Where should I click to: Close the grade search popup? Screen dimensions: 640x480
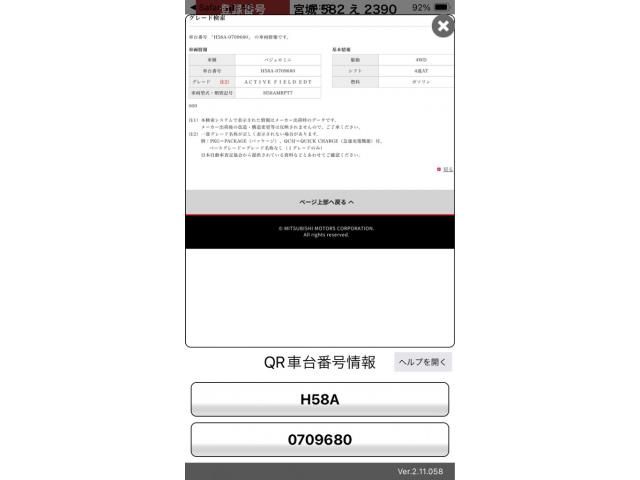click(x=442, y=26)
